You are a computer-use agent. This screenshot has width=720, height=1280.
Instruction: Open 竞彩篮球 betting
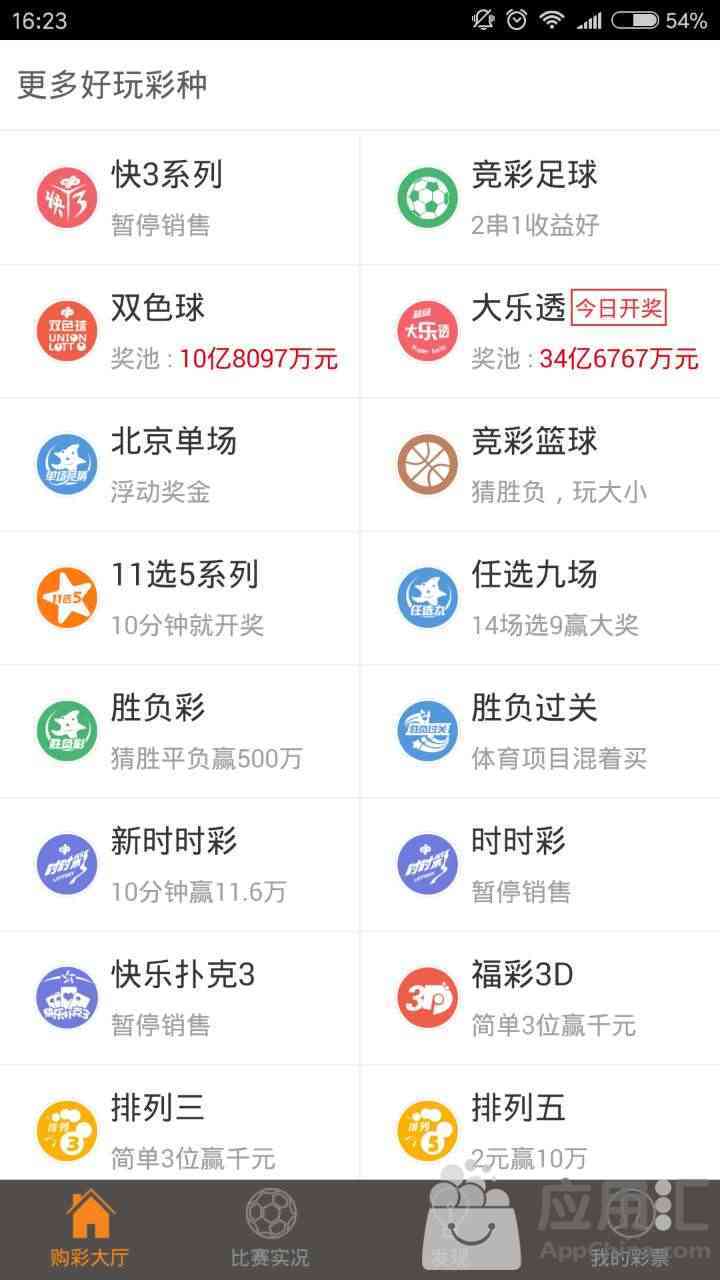[540, 464]
